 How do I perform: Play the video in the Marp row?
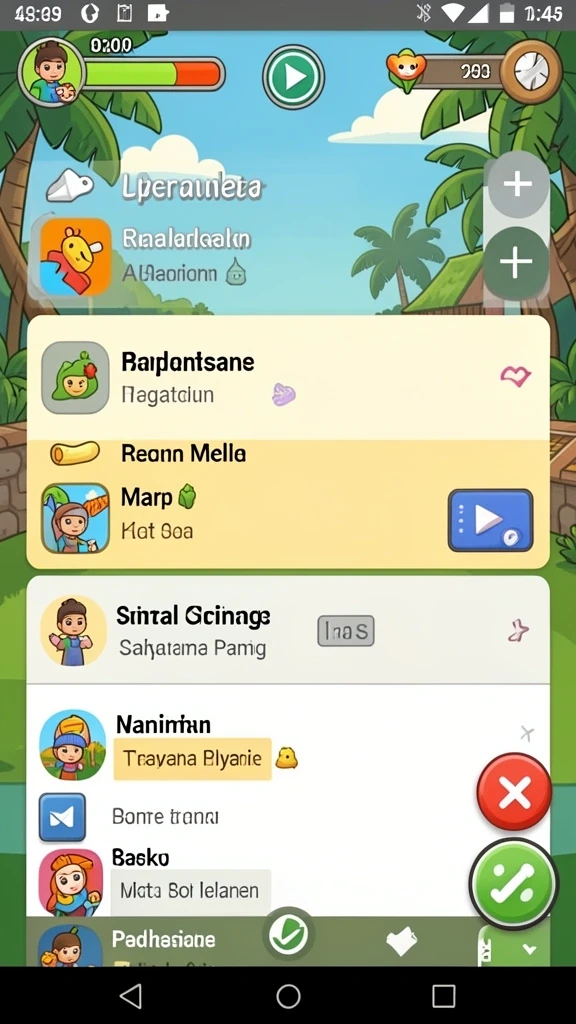click(x=490, y=520)
